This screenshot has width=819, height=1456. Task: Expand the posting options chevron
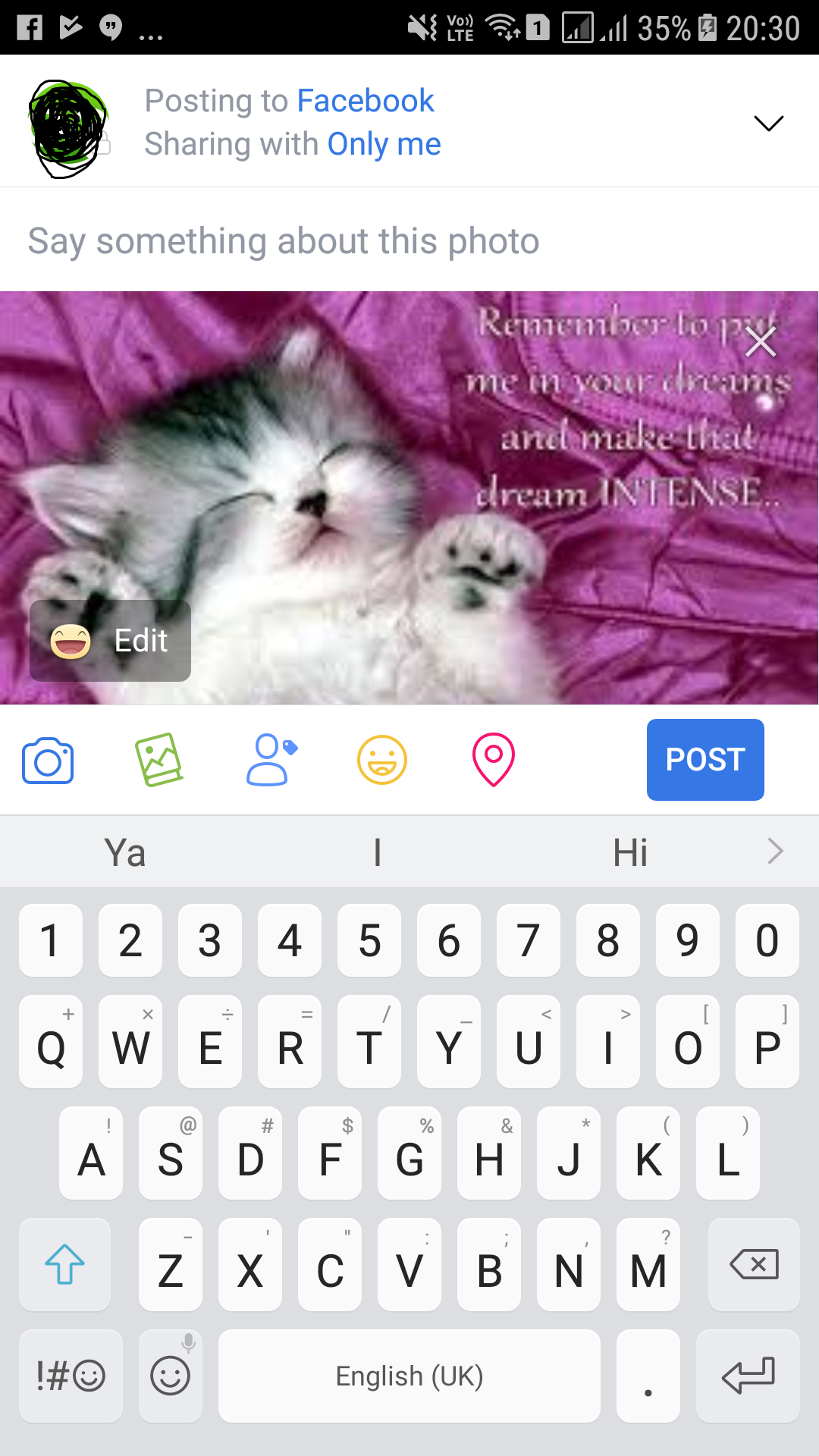pos(768,124)
